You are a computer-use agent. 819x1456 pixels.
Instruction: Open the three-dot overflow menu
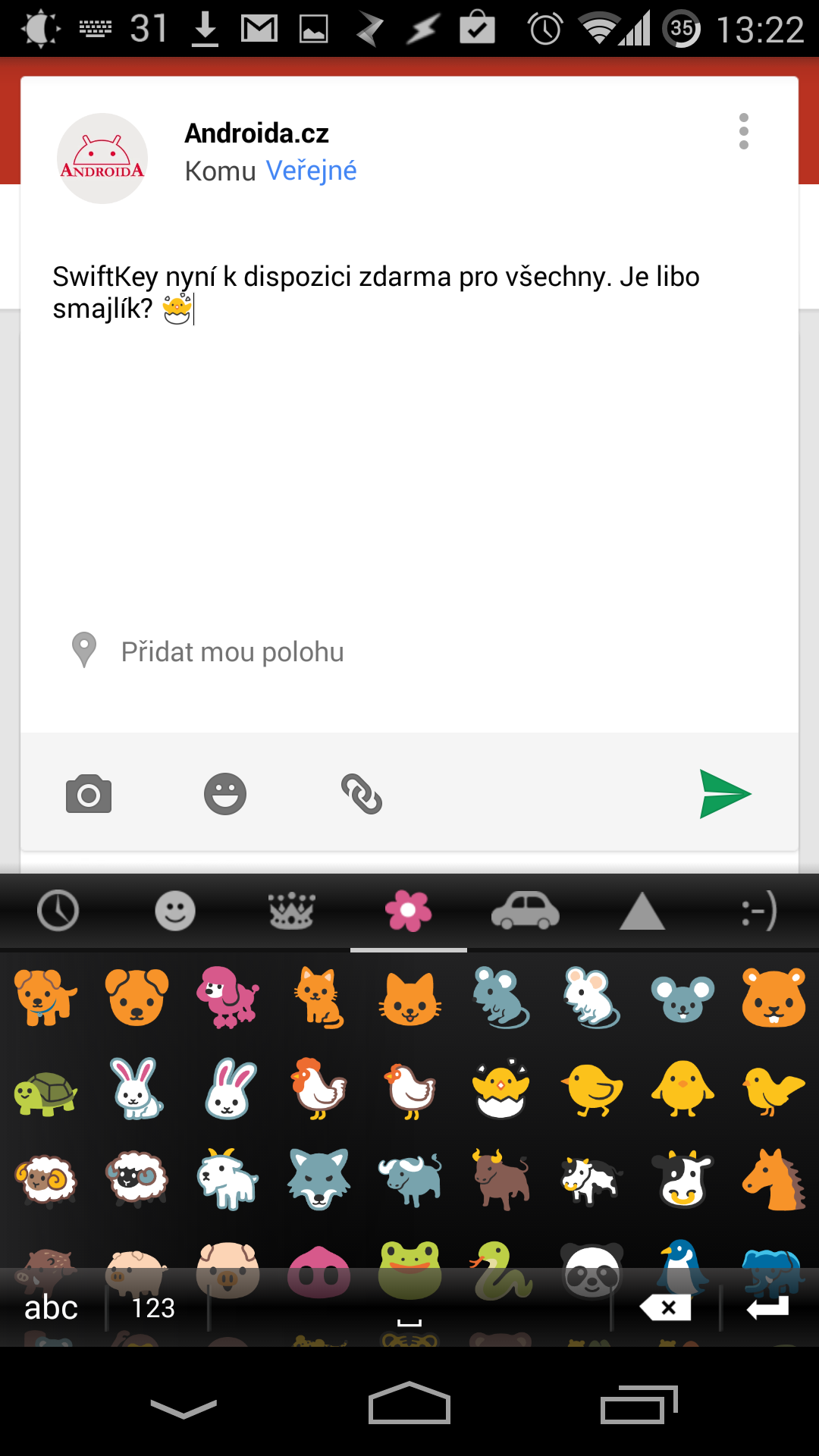tap(743, 132)
